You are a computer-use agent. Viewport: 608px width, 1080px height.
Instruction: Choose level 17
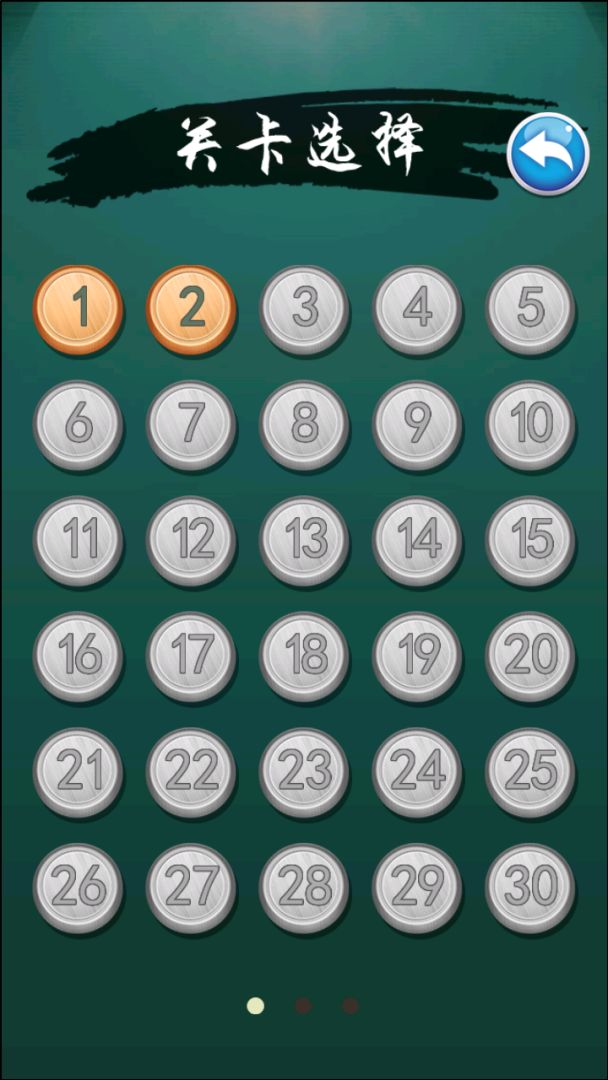point(191,656)
